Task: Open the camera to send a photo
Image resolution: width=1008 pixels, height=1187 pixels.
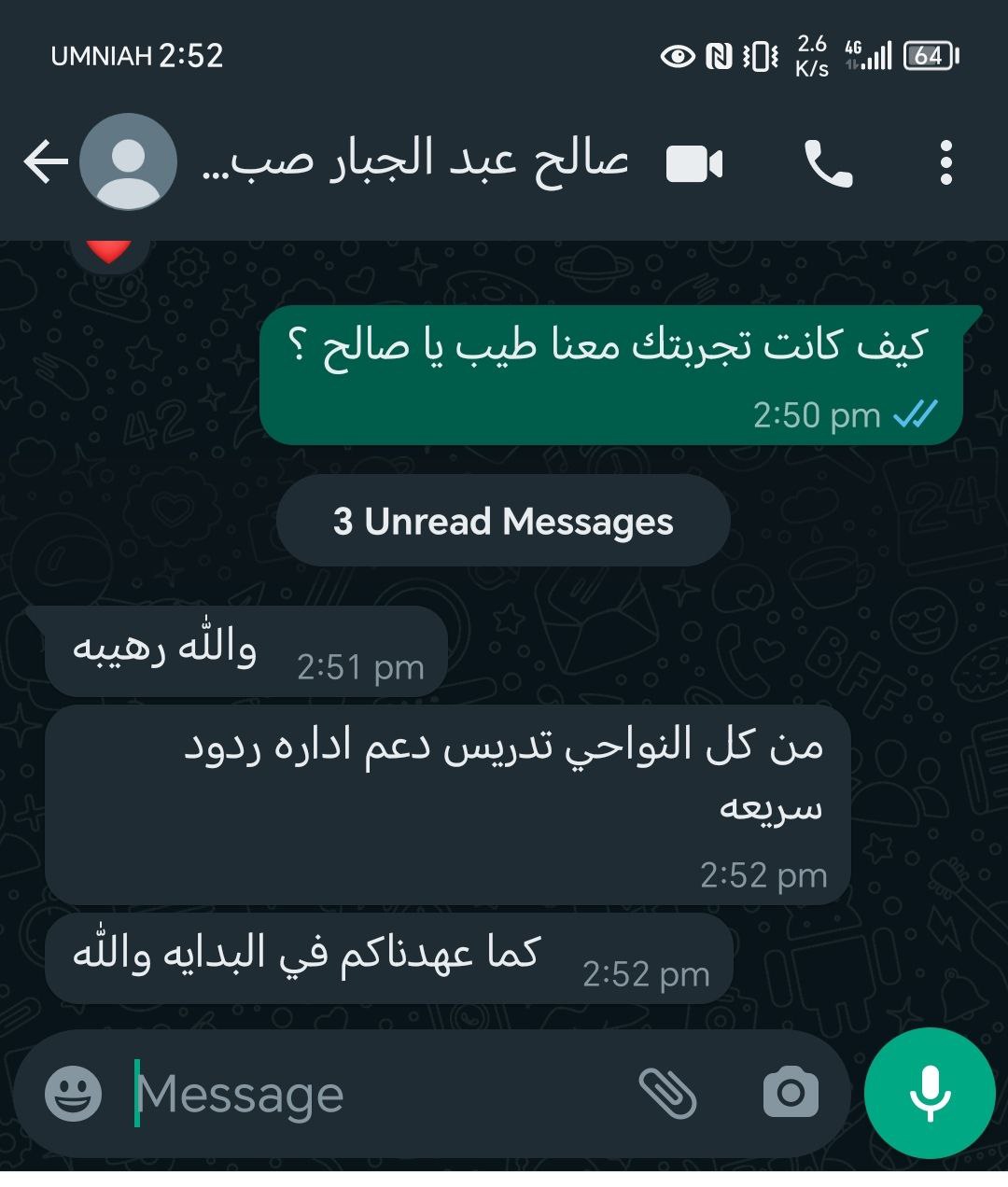Action: pyautogui.click(x=790, y=1093)
